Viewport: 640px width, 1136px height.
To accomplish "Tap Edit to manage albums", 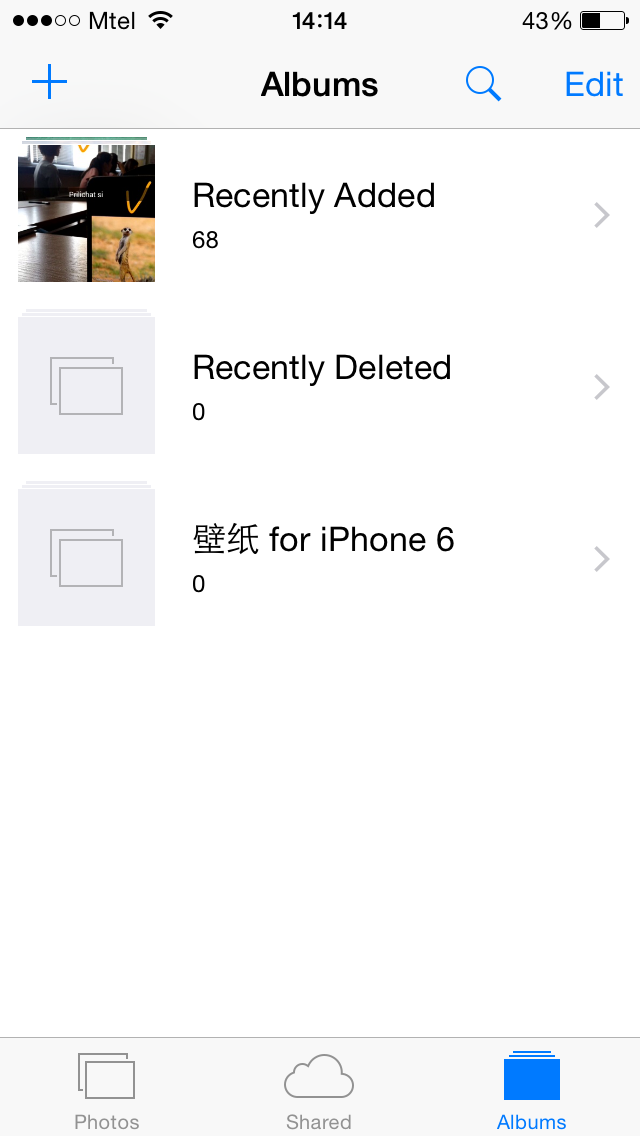I will point(594,84).
